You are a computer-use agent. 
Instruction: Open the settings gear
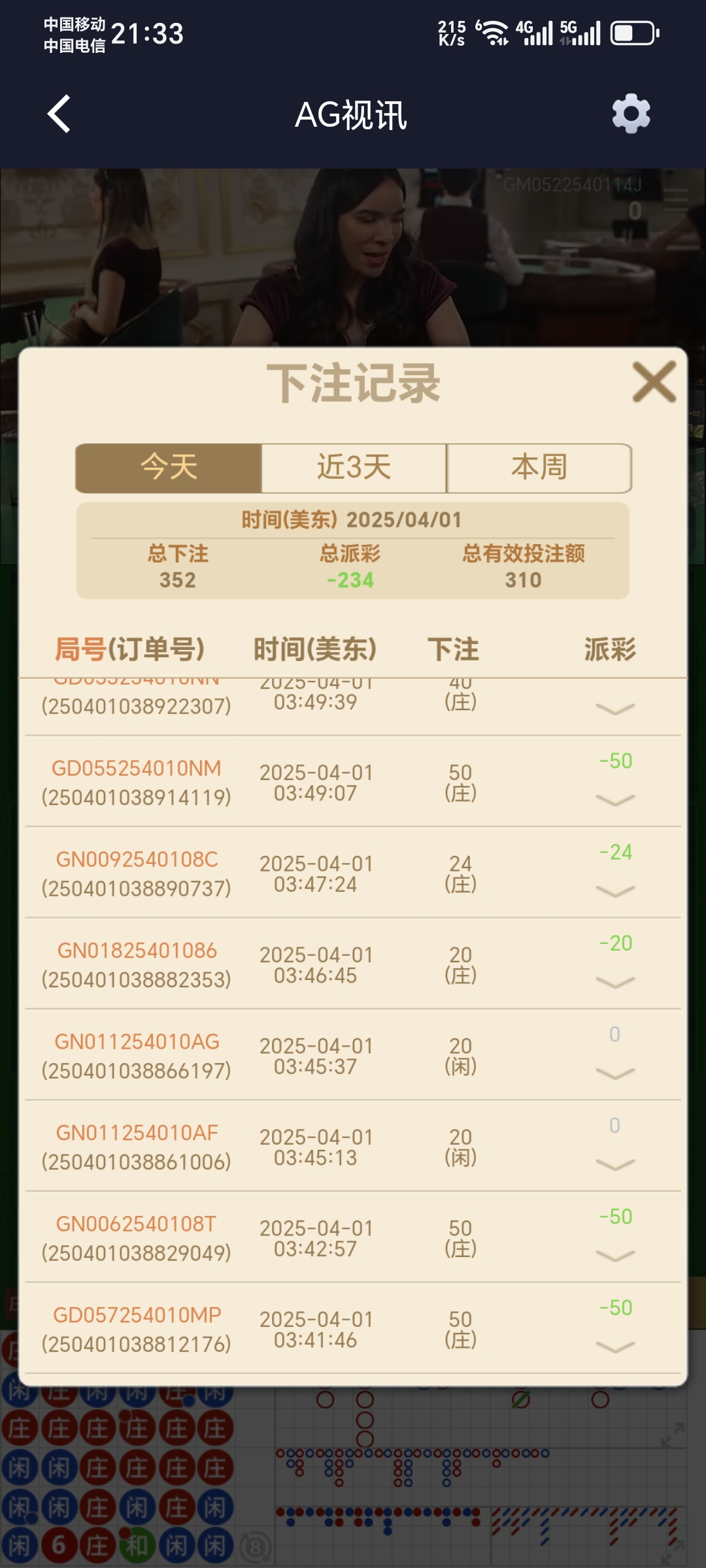[x=631, y=114]
